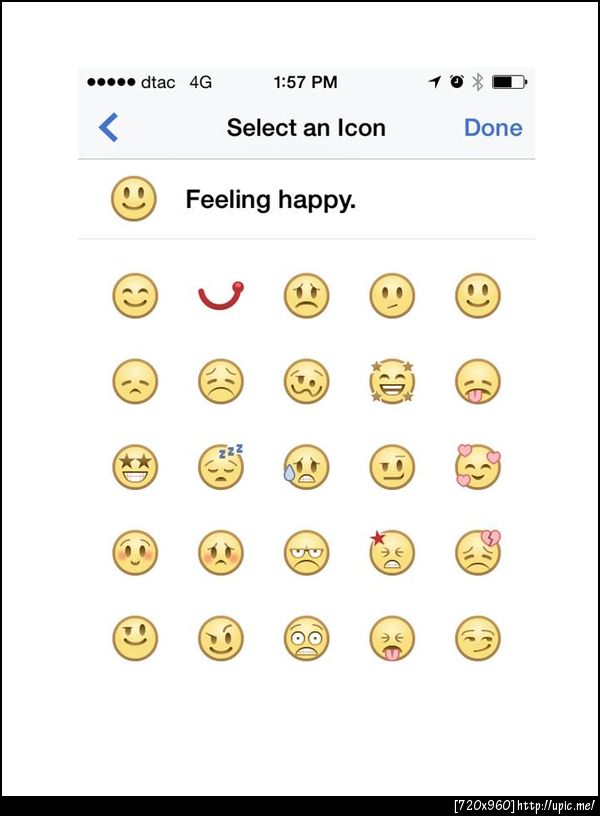Choose the face surrounded by pink hearts
This screenshot has height=816, width=600.
(x=478, y=466)
